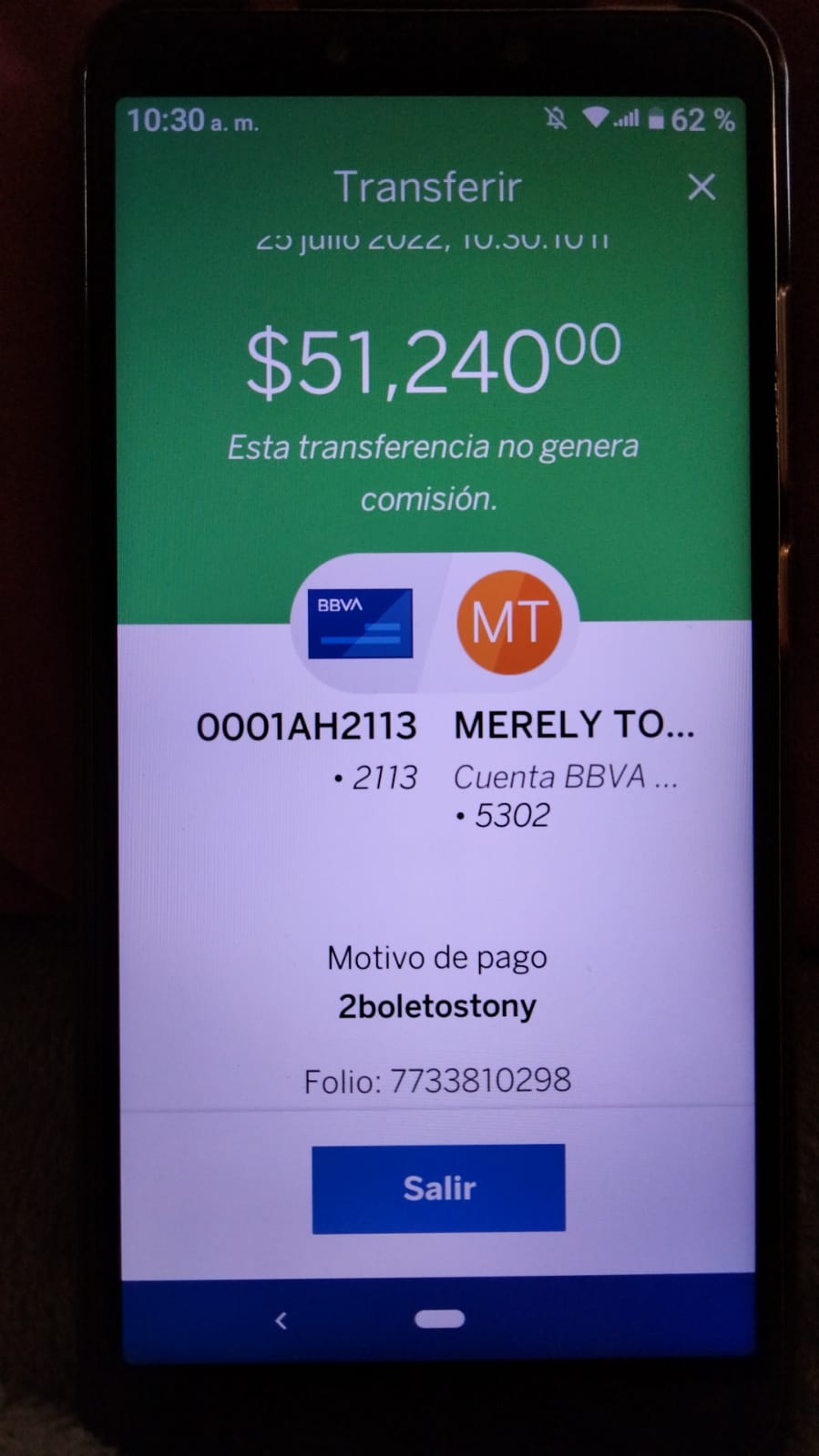Viewport: 819px width, 1456px height.
Task: Tap the blue Salir button
Action: (438, 1188)
